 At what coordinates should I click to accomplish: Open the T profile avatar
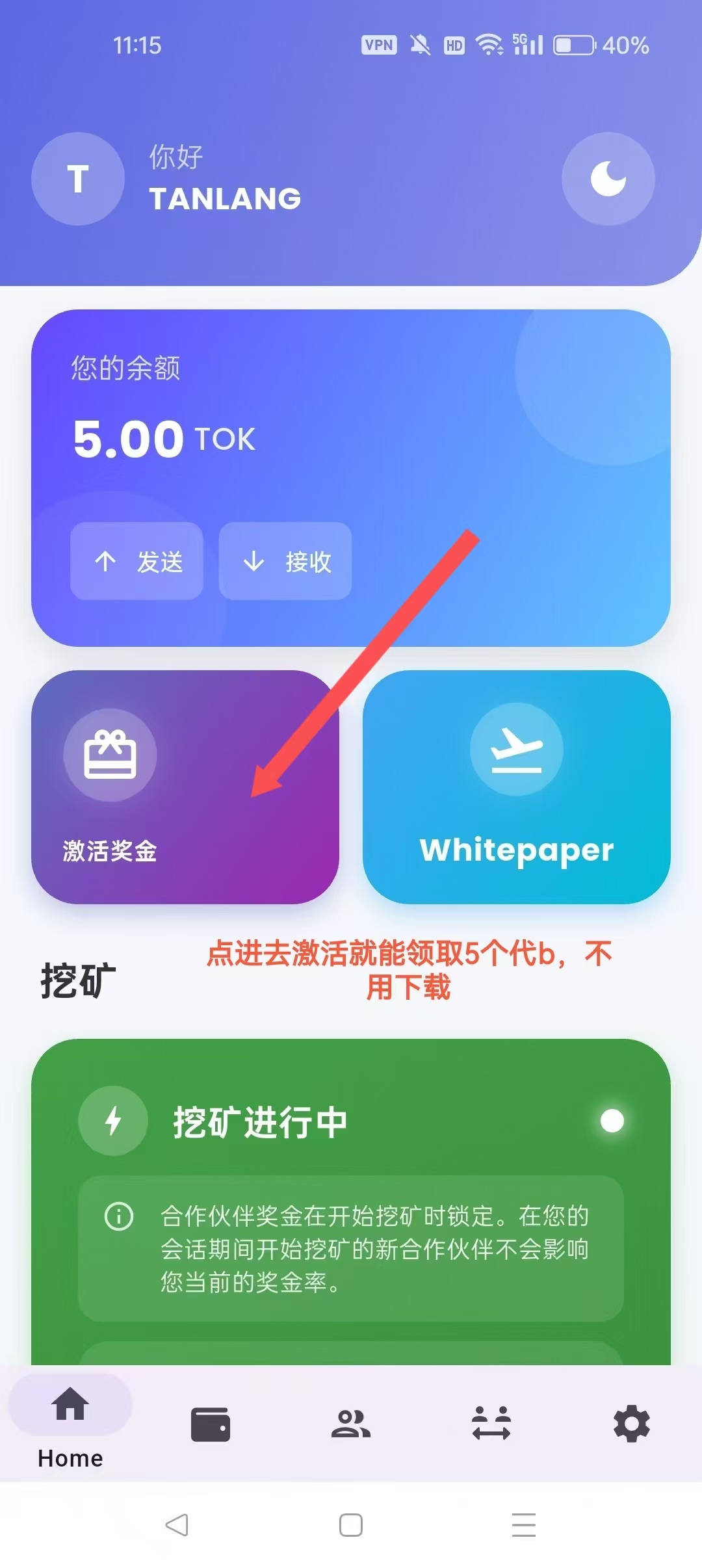pos(78,179)
